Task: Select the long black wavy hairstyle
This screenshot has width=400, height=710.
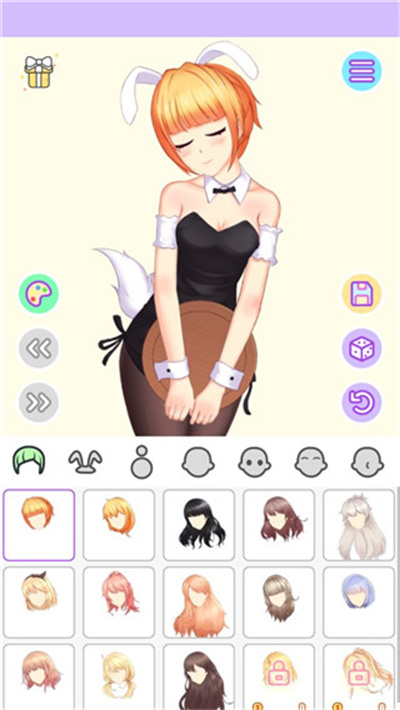Action: pyautogui.click(x=199, y=525)
